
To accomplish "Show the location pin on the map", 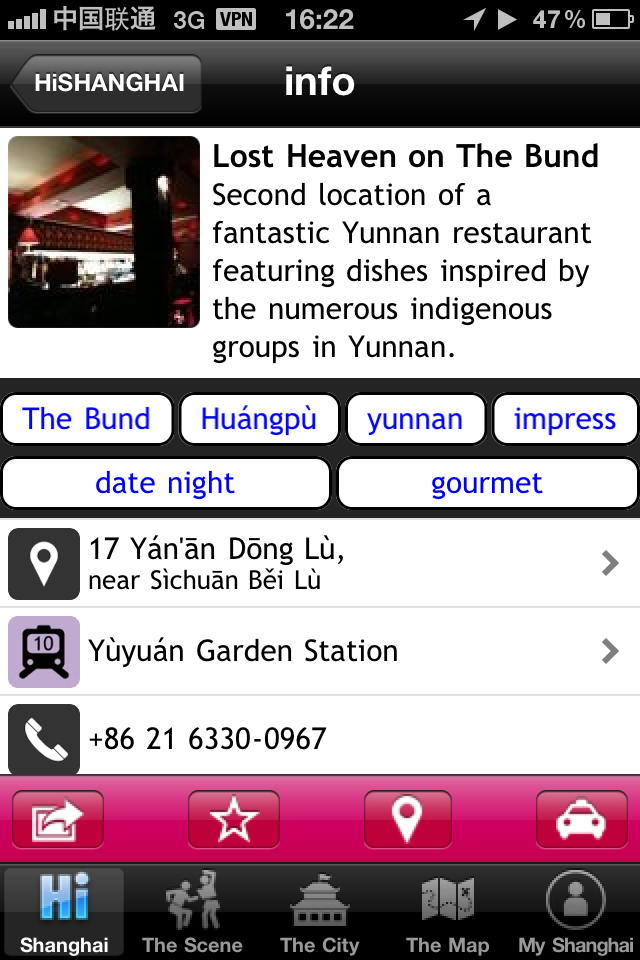I will [407, 820].
